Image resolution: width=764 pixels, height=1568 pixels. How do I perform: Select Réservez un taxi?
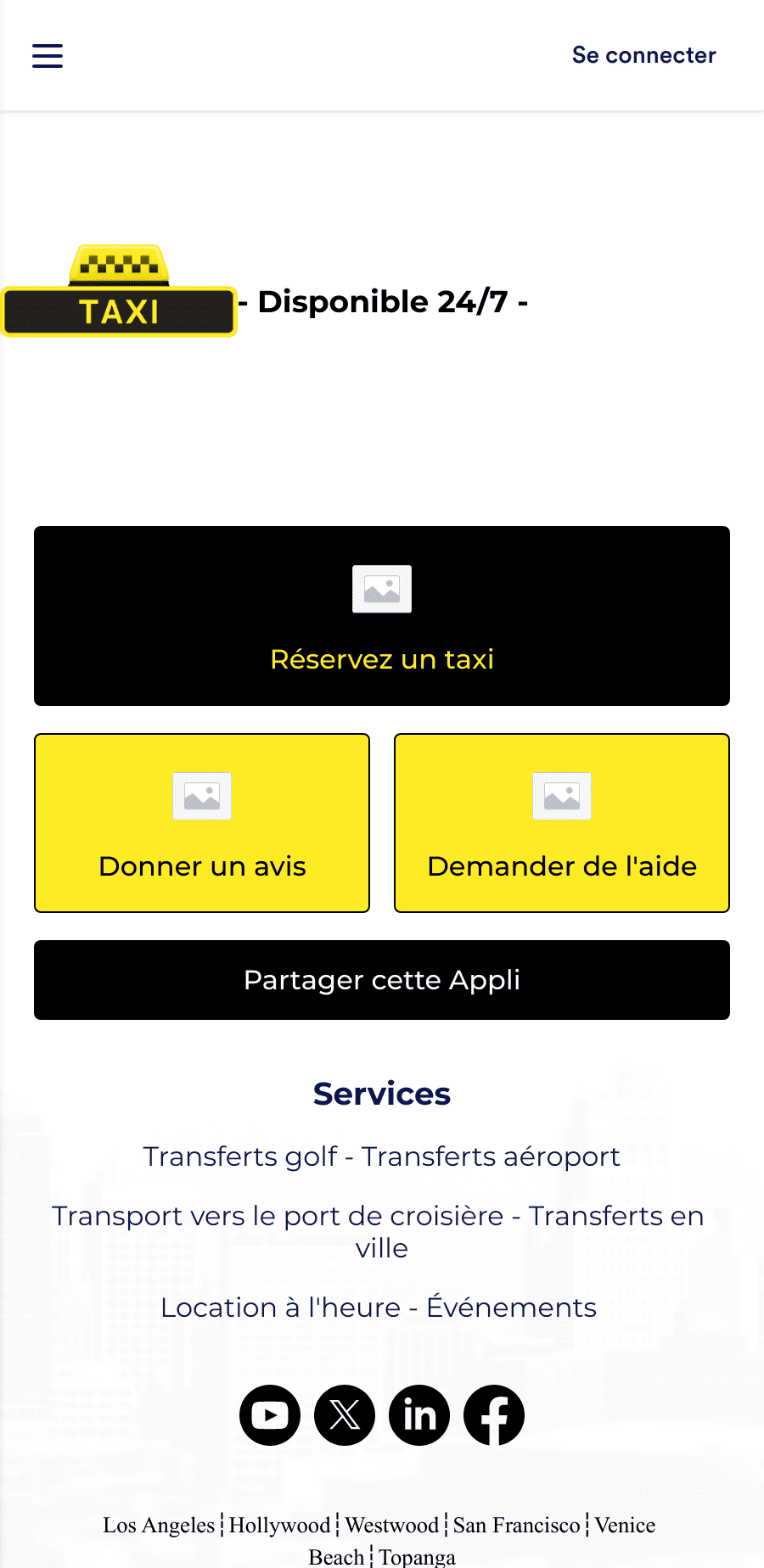point(382,616)
